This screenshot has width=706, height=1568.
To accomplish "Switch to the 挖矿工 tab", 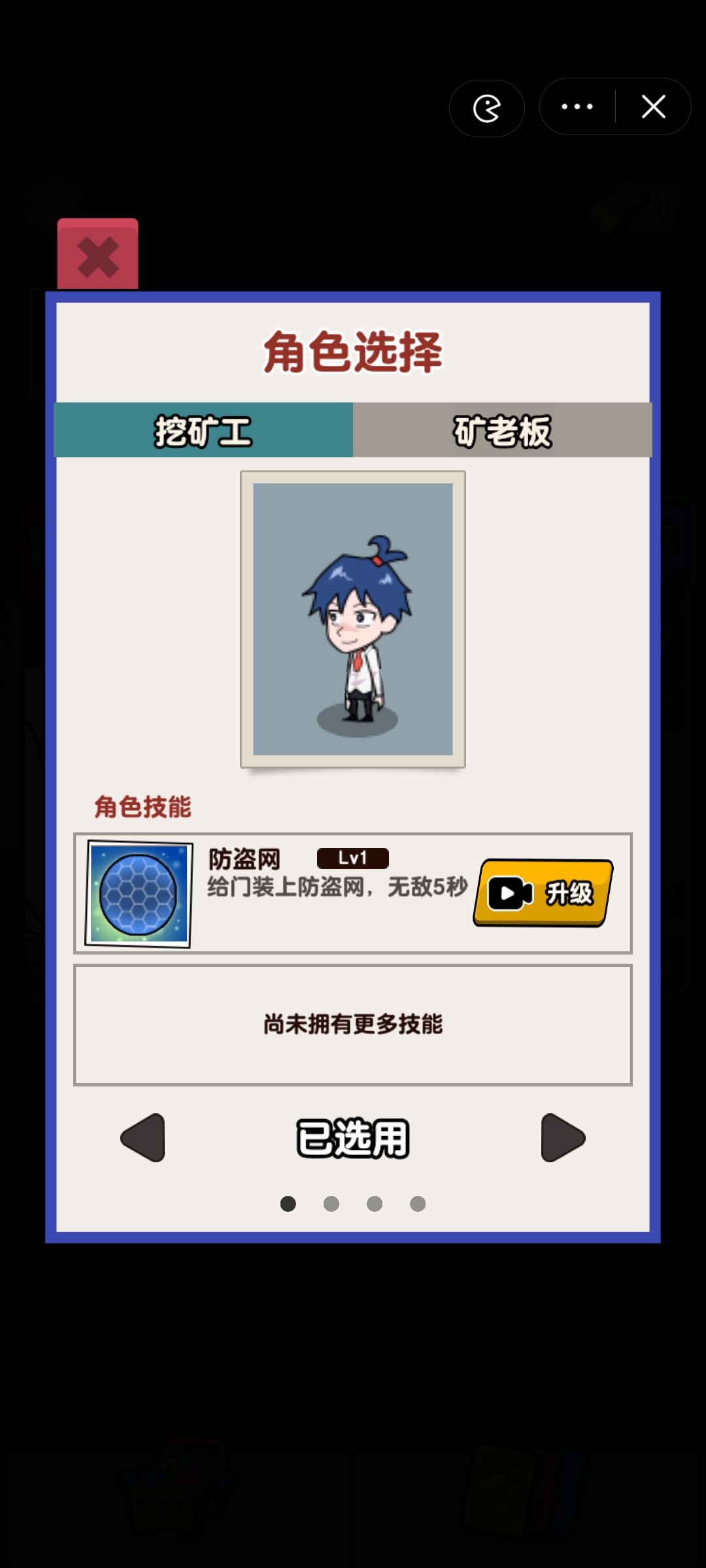I will tap(203, 429).
